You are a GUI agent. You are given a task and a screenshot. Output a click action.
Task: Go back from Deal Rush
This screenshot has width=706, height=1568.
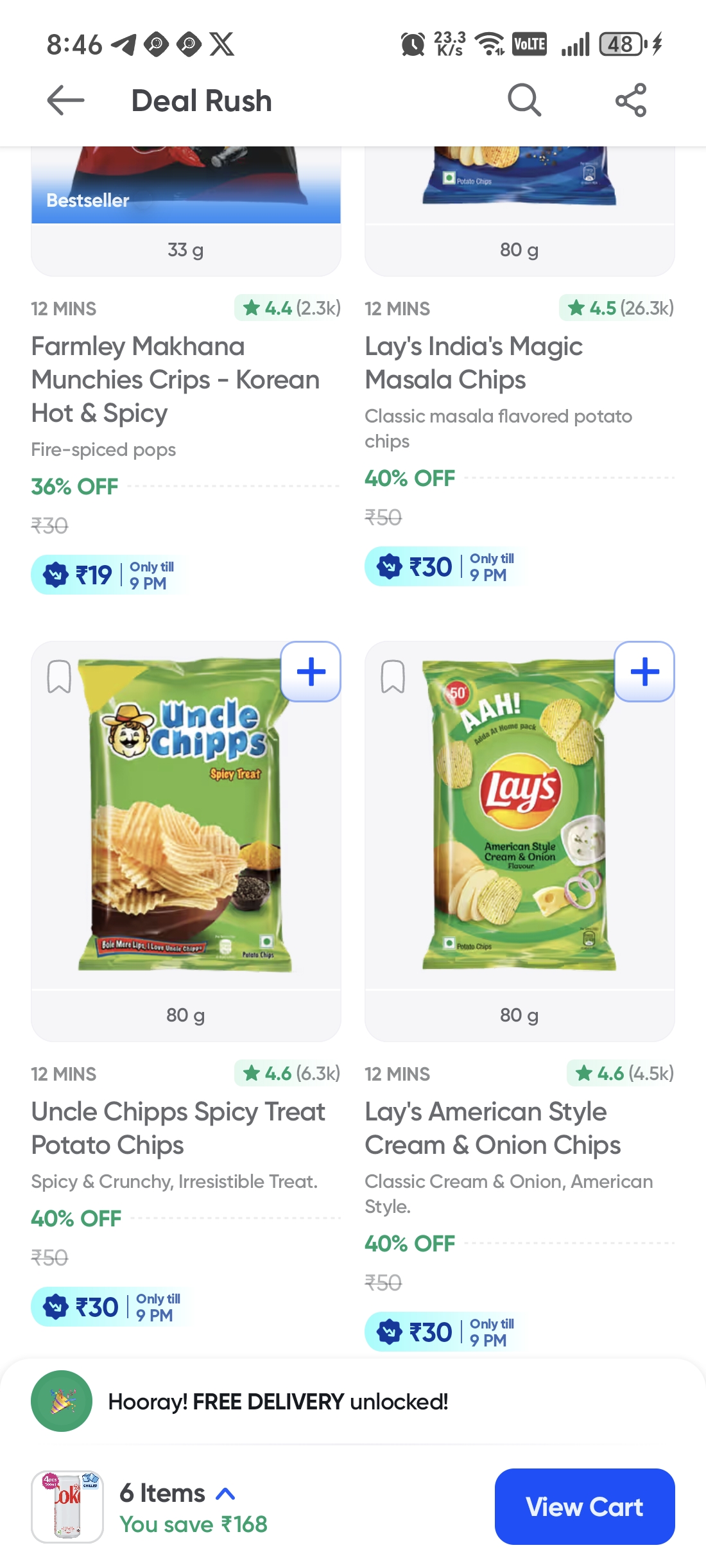click(65, 101)
